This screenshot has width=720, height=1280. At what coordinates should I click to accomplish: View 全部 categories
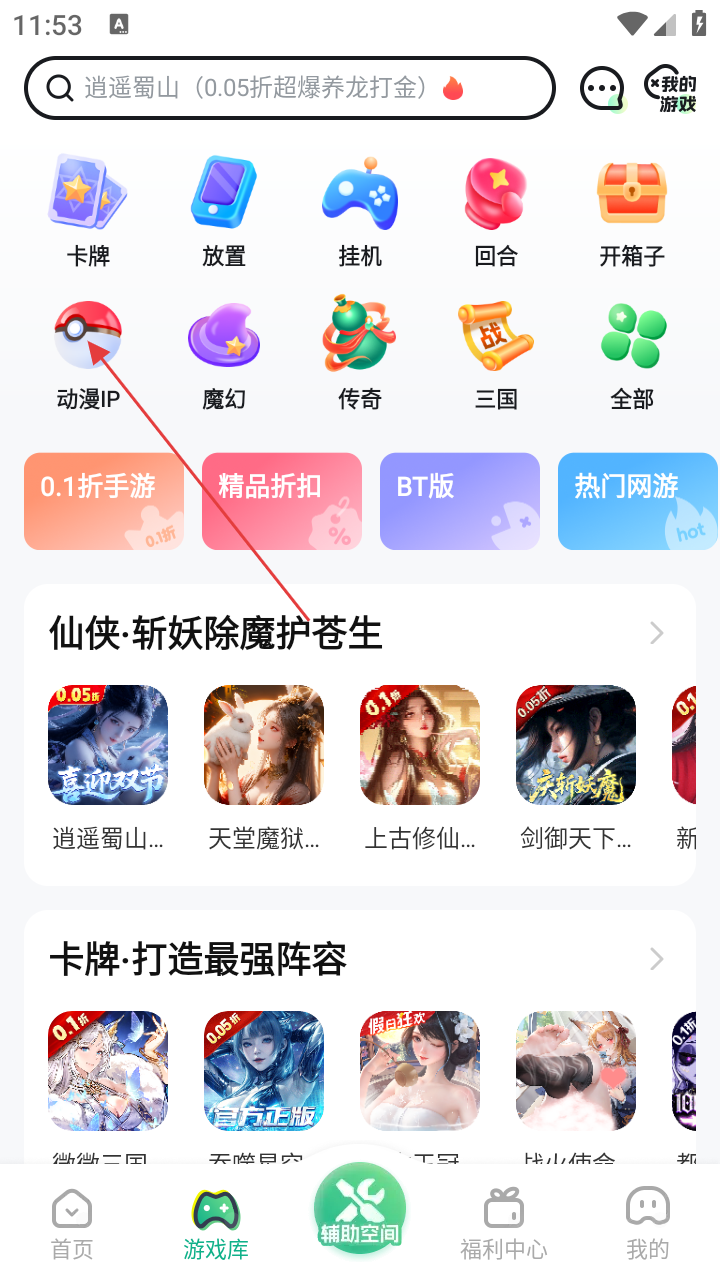point(632,355)
